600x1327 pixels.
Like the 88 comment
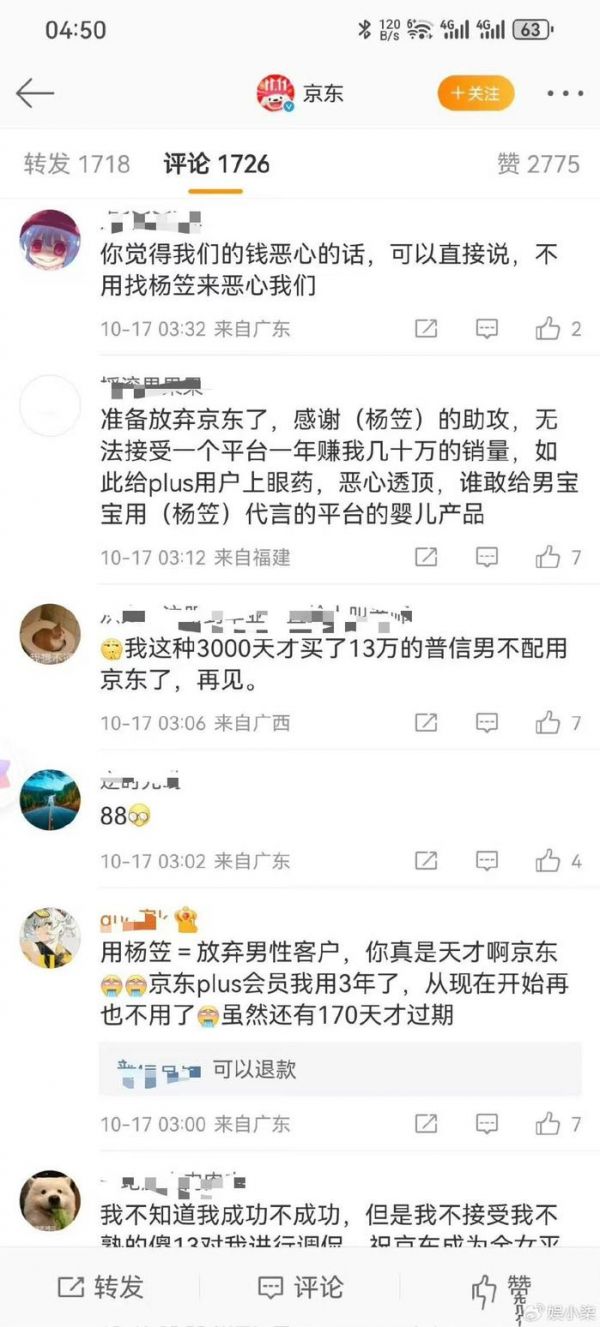click(558, 860)
